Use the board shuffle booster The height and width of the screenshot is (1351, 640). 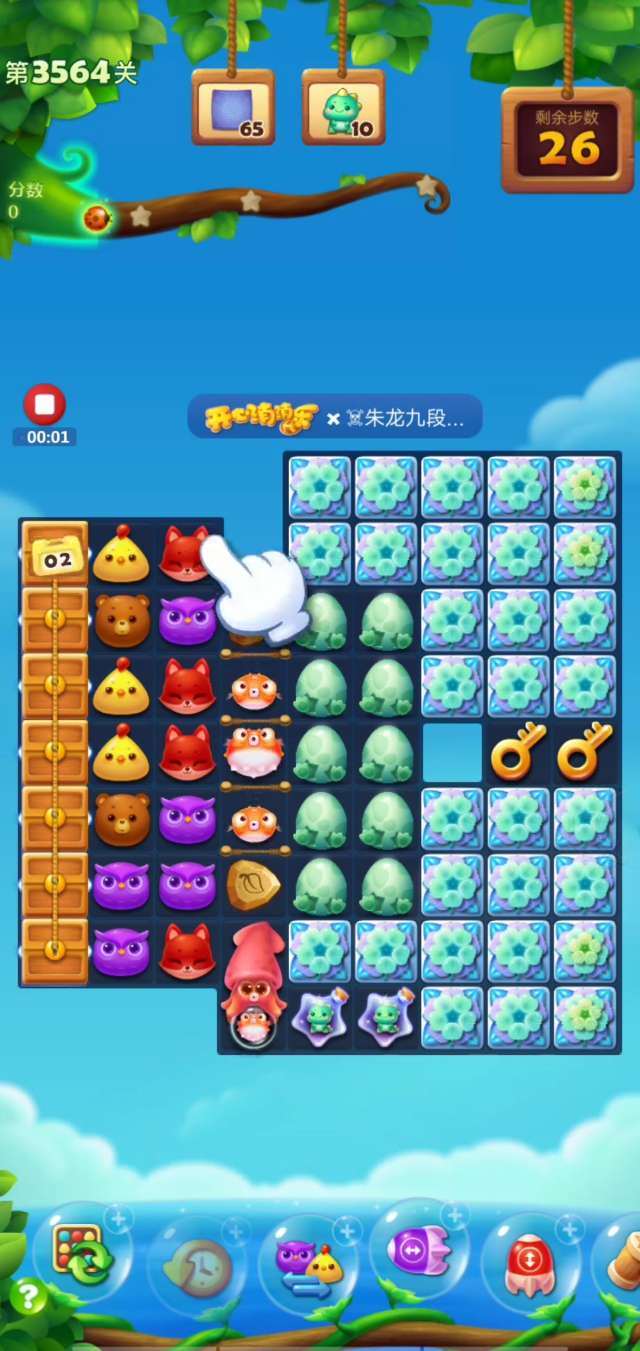pos(82,1254)
